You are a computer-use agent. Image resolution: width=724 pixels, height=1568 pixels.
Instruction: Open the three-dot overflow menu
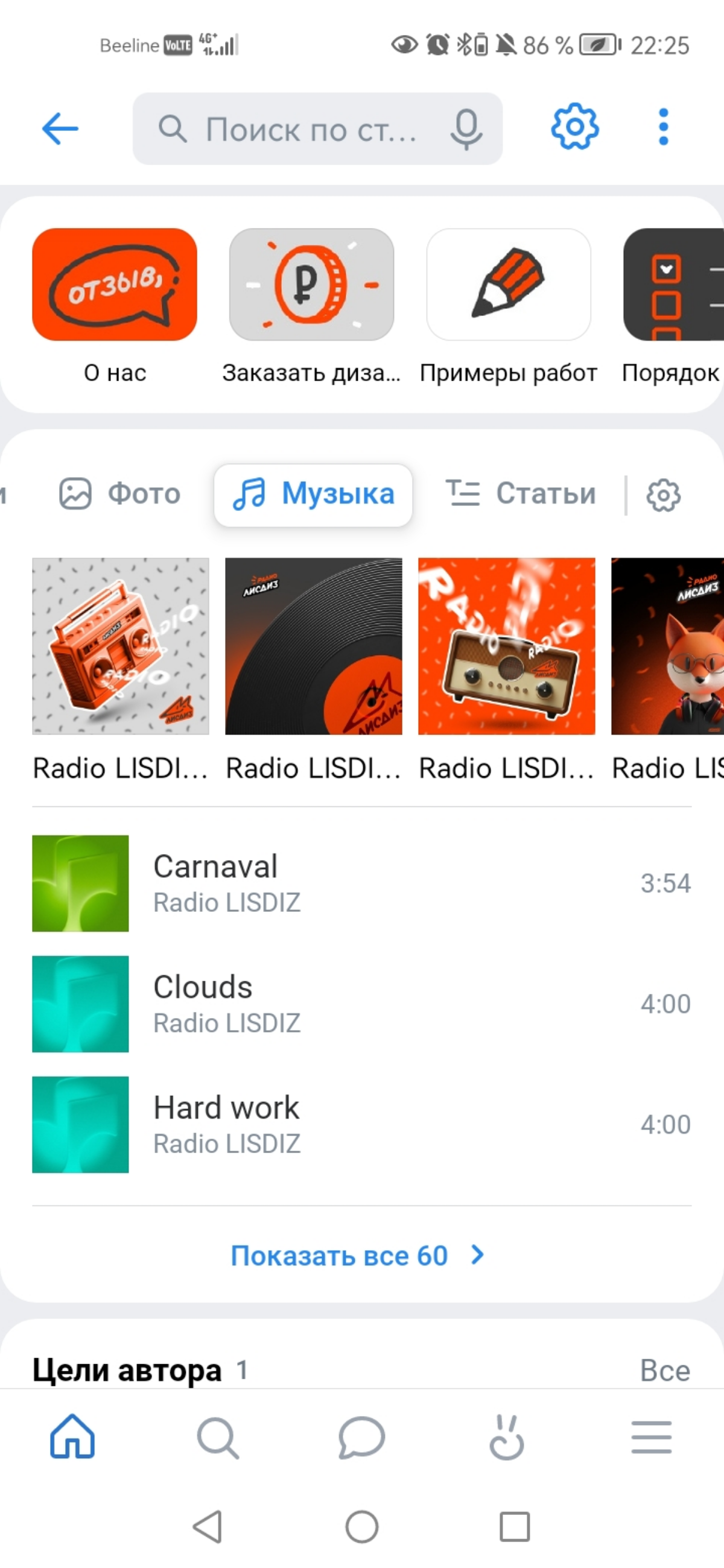tap(663, 127)
